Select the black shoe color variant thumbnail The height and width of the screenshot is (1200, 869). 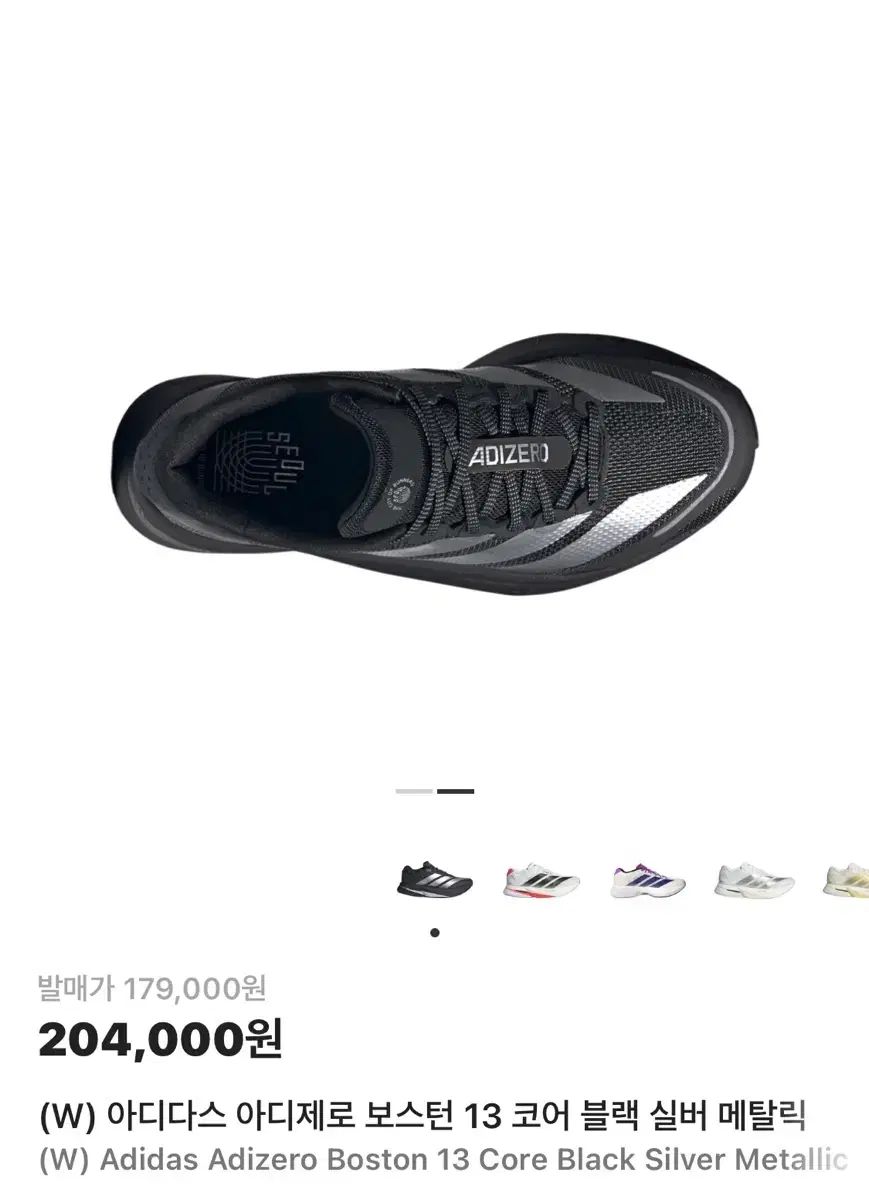pyautogui.click(x=435, y=880)
